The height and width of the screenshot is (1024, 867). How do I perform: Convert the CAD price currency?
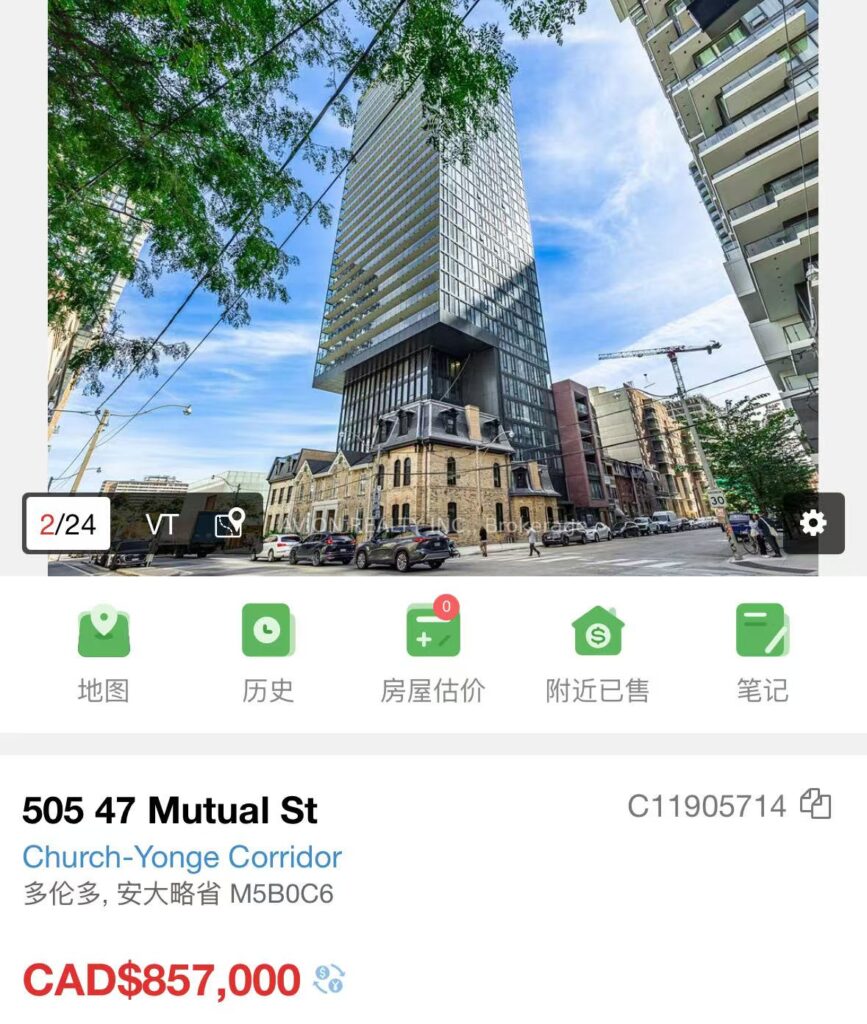point(329,979)
